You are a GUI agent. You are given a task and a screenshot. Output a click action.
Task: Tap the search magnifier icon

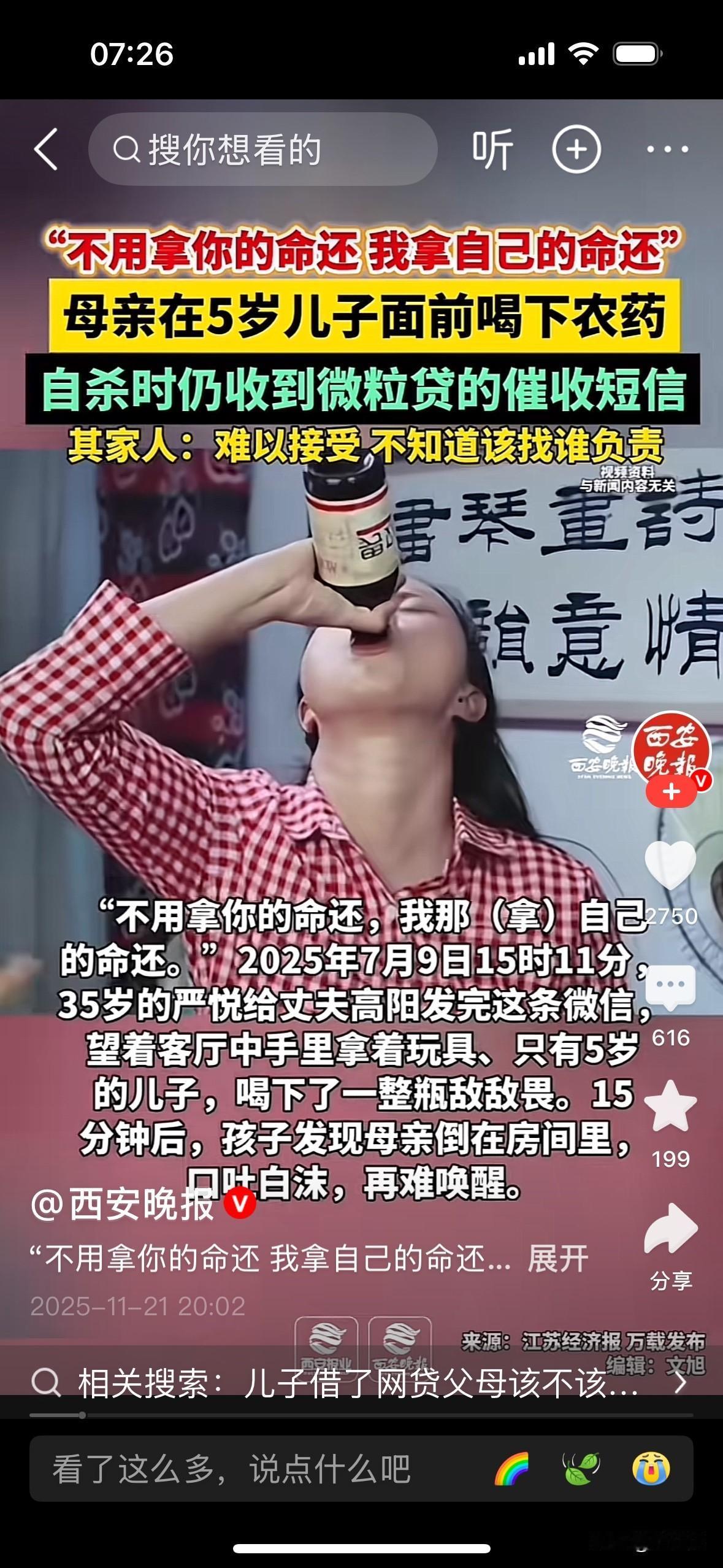click(x=127, y=149)
